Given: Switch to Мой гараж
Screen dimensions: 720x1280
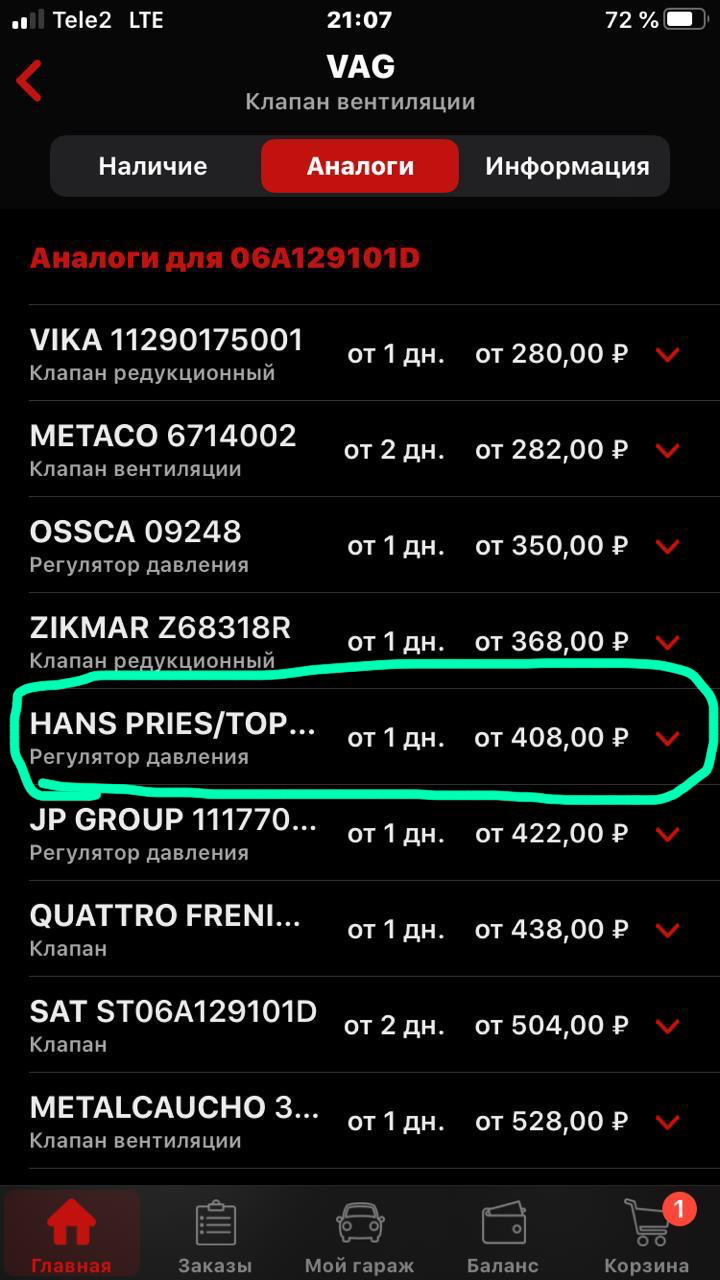Looking at the screenshot, I should point(360,1237).
